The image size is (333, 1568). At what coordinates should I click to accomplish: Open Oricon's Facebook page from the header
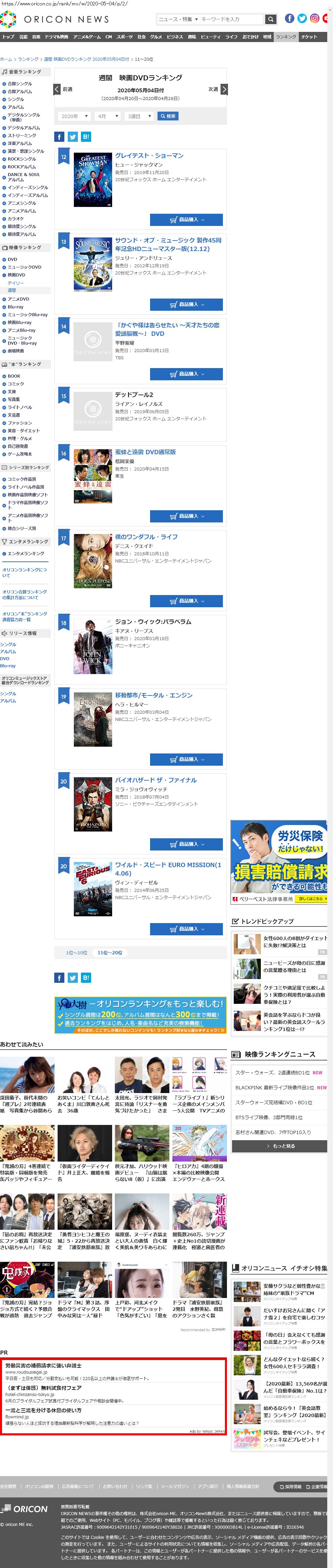289,18
